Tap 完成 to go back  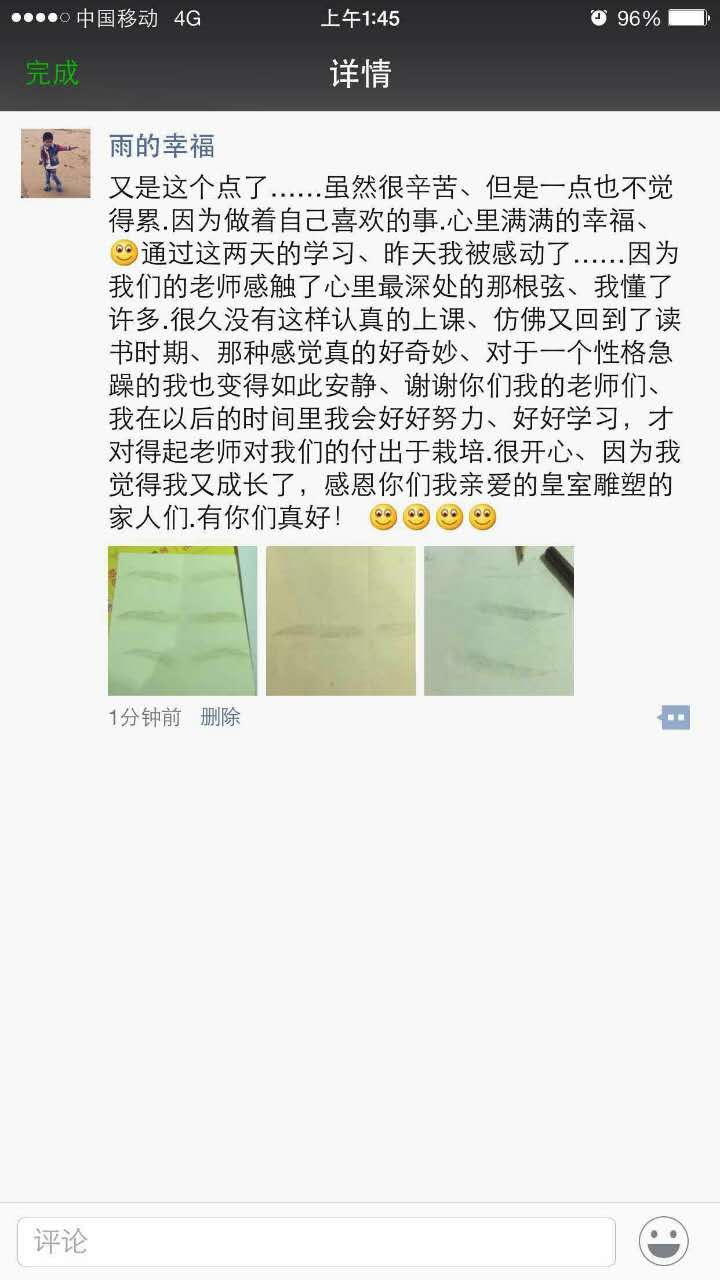[x=52, y=73]
